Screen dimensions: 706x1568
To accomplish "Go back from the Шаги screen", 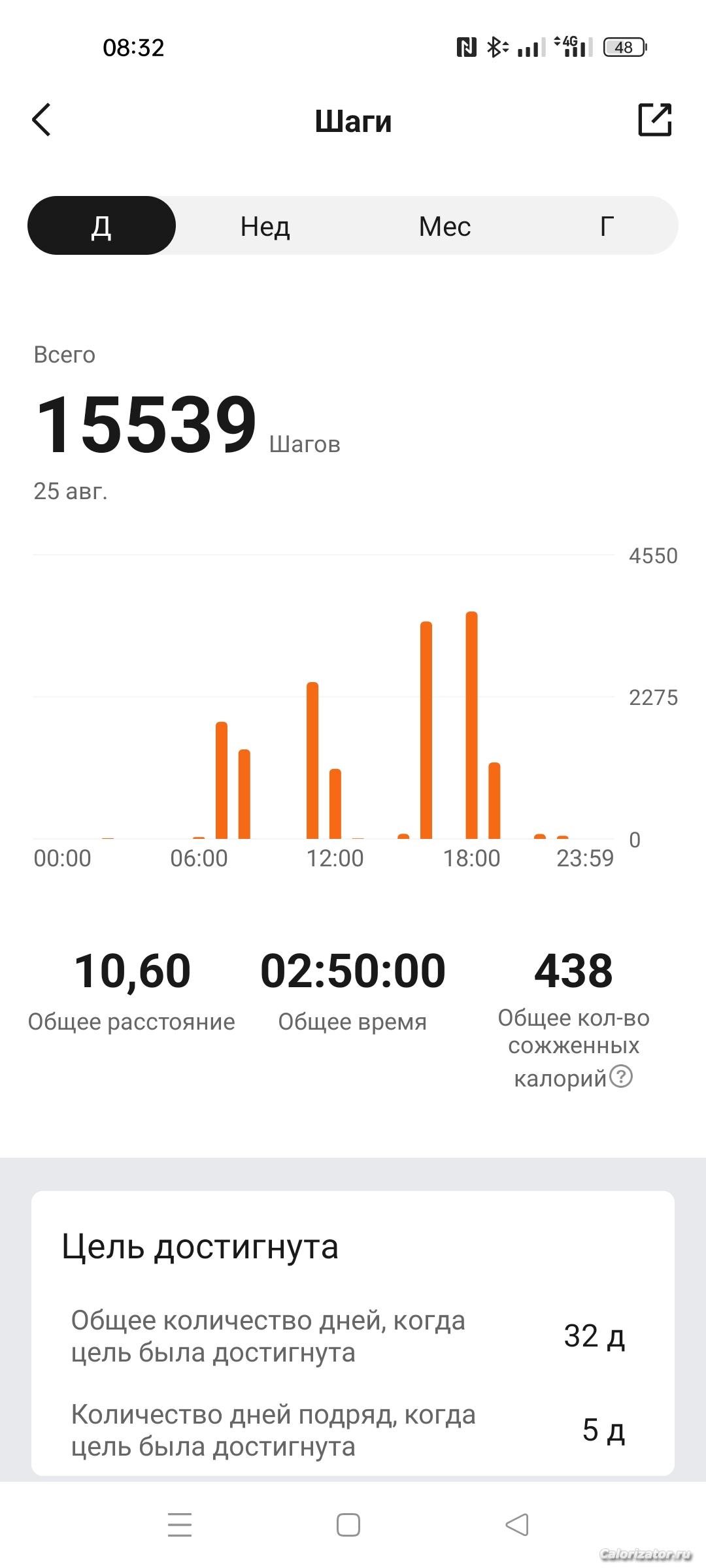I will click(x=41, y=120).
